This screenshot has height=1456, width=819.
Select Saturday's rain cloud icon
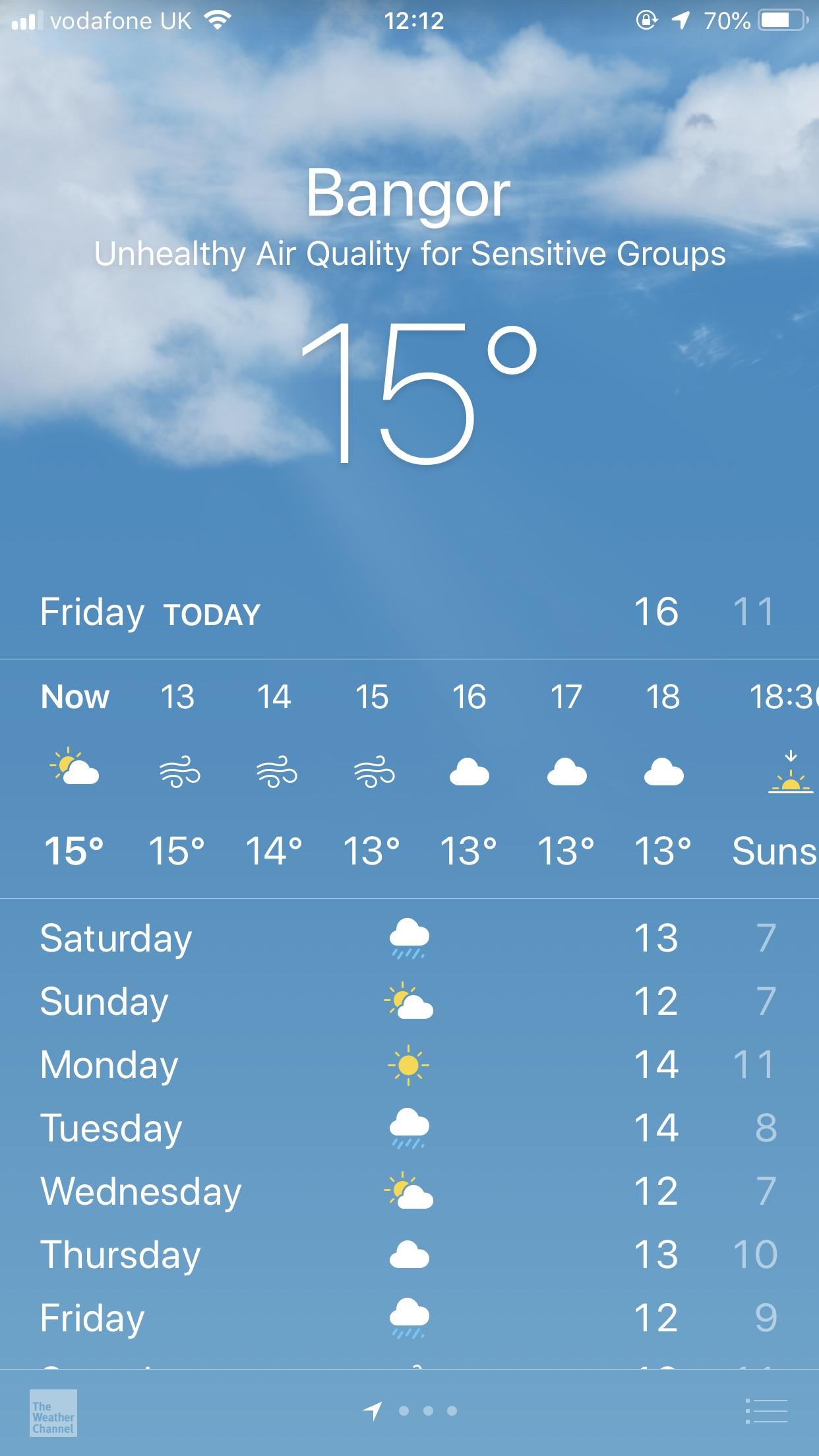click(409, 937)
